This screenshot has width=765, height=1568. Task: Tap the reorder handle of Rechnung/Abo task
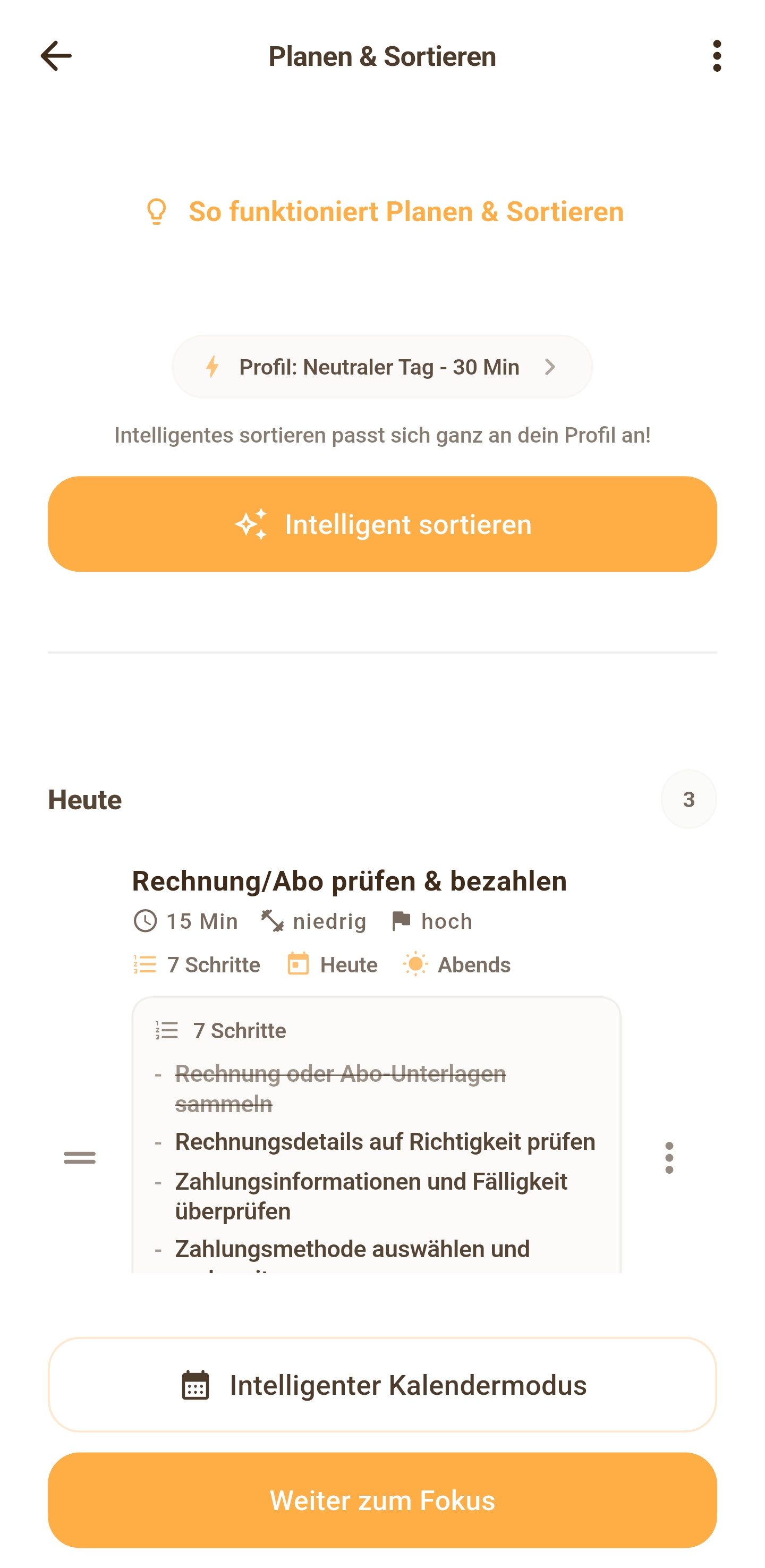pyautogui.click(x=80, y=1158)
